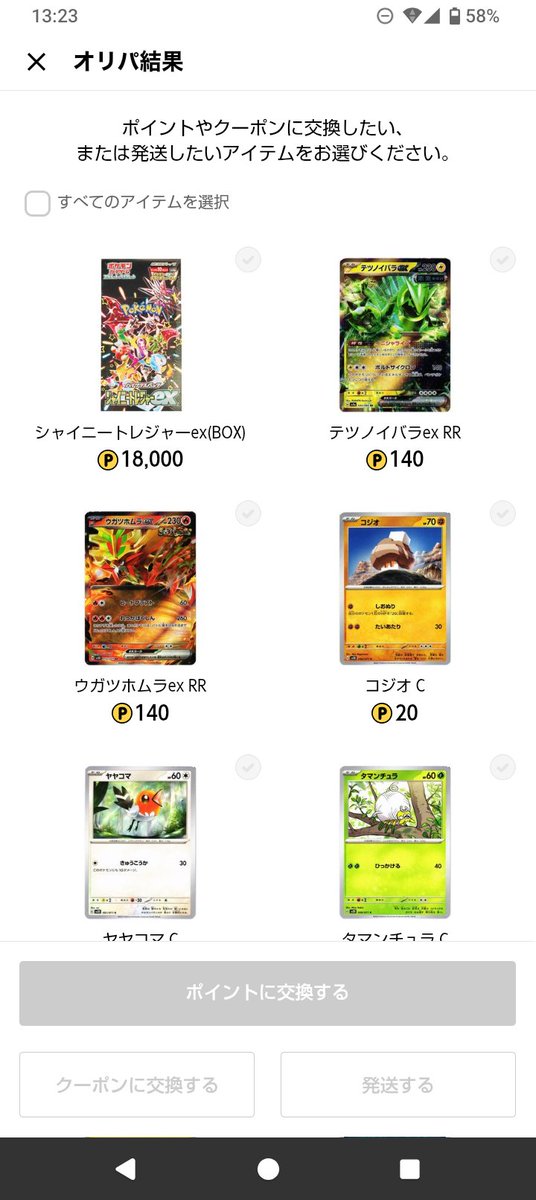Tap クーポンに交換する button

137,1085
